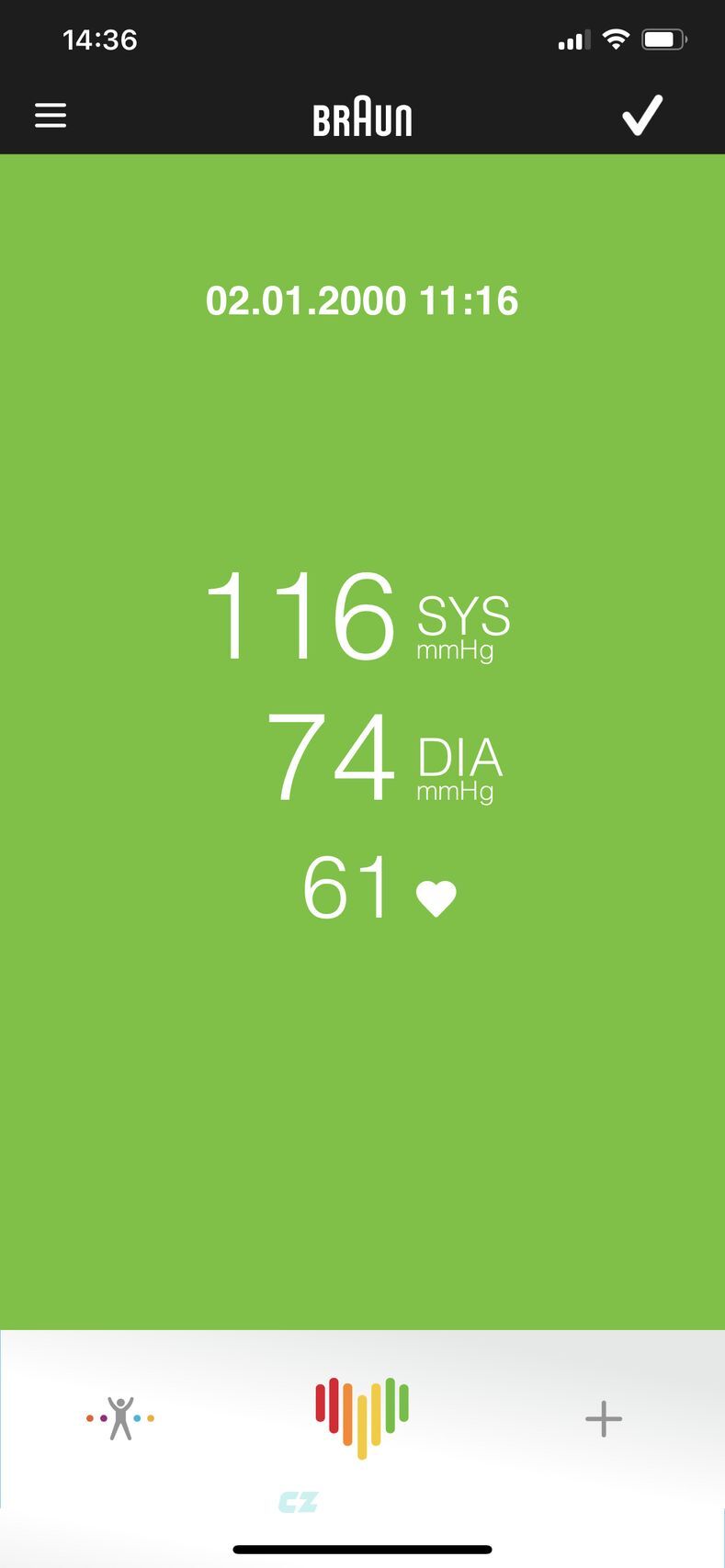
Task: Add a new measurement with plus
Action: [x=604, y=1418]
